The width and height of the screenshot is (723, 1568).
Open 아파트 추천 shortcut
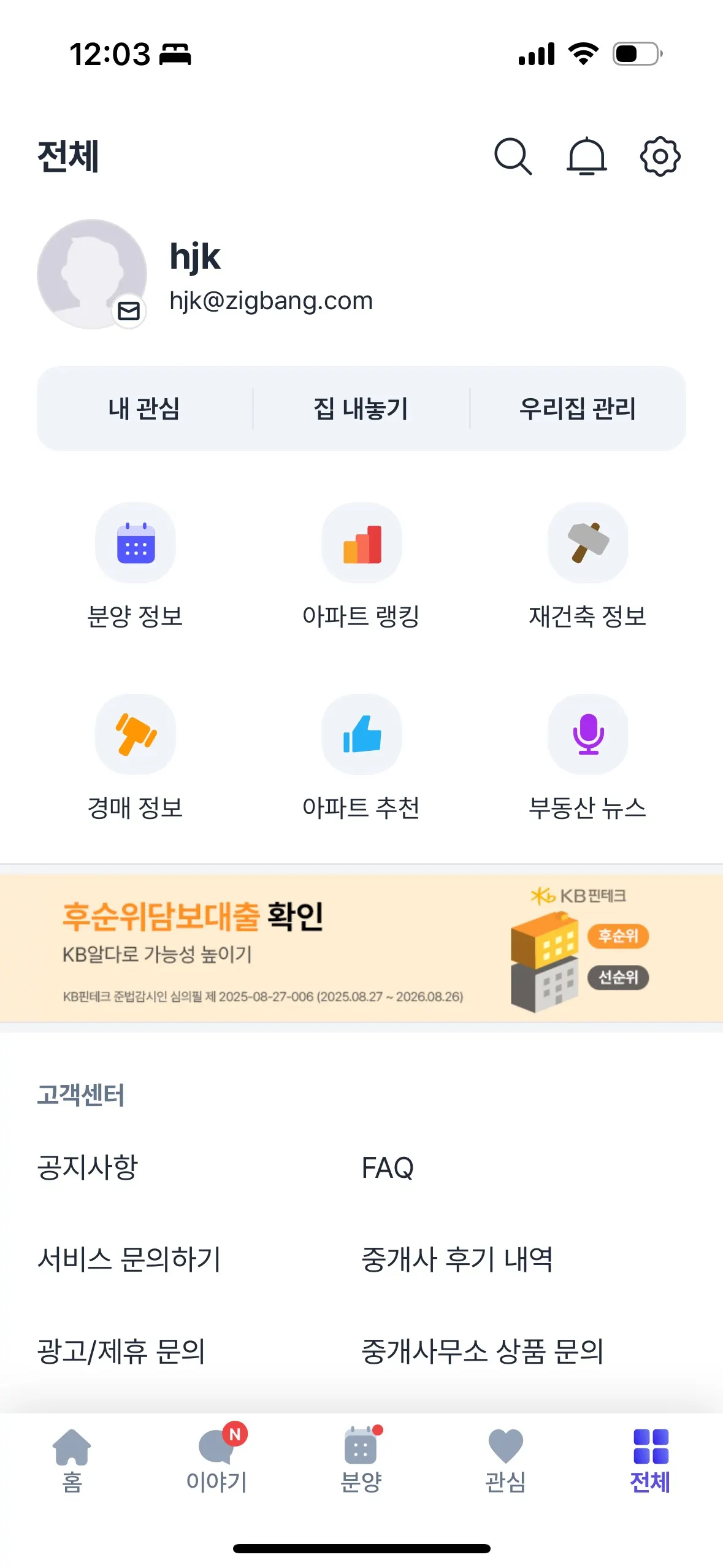361,757
